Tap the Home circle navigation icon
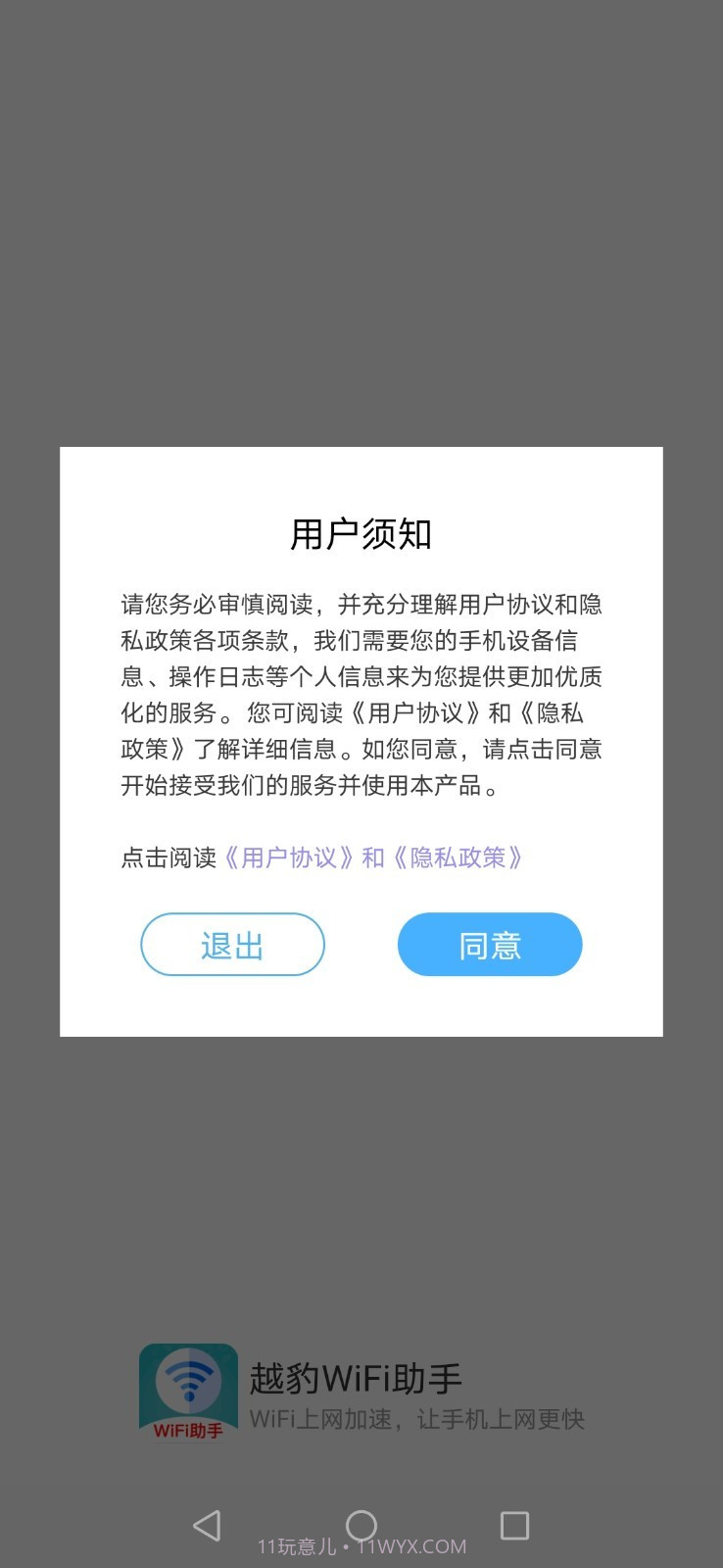 point(361,1525)
